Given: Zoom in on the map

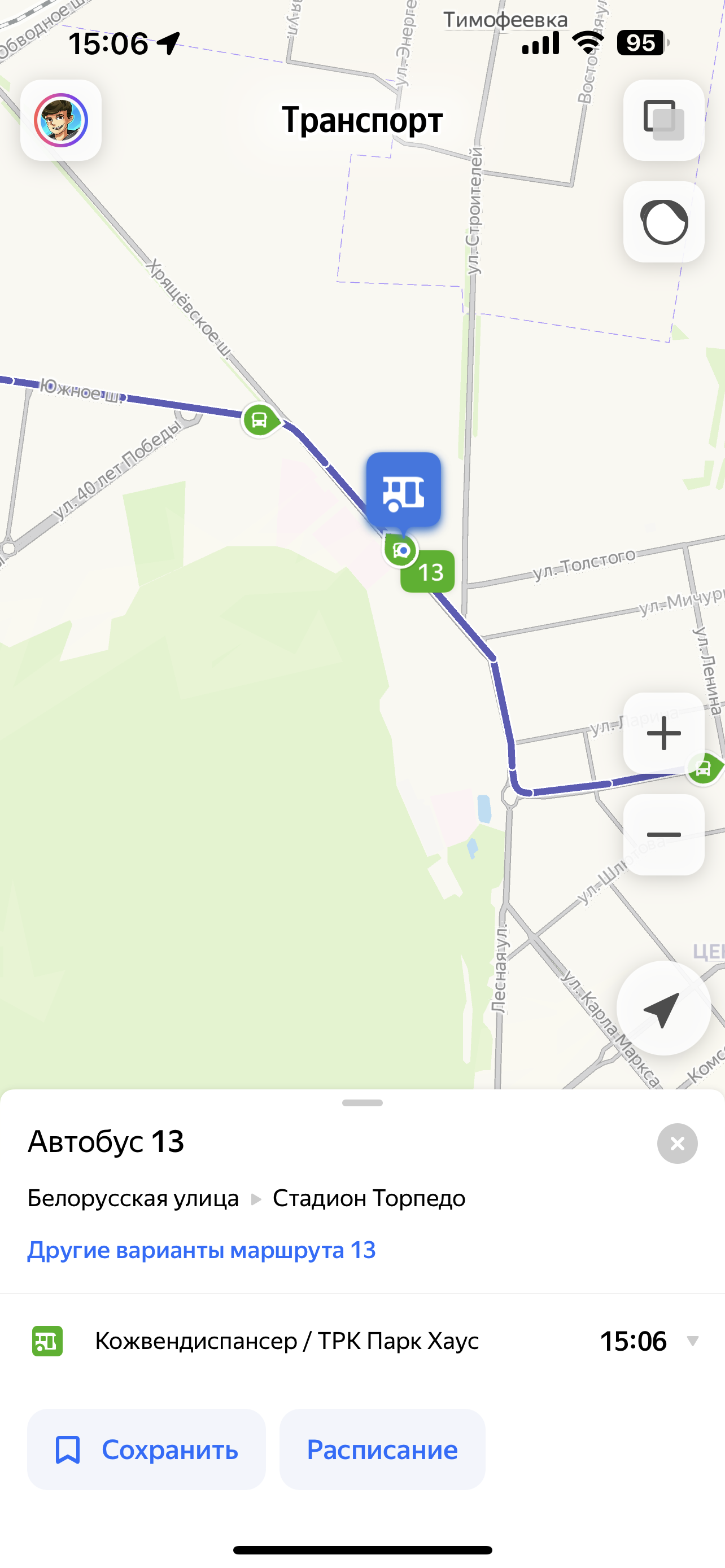Looking at the screenshot, I should [663, 733].
